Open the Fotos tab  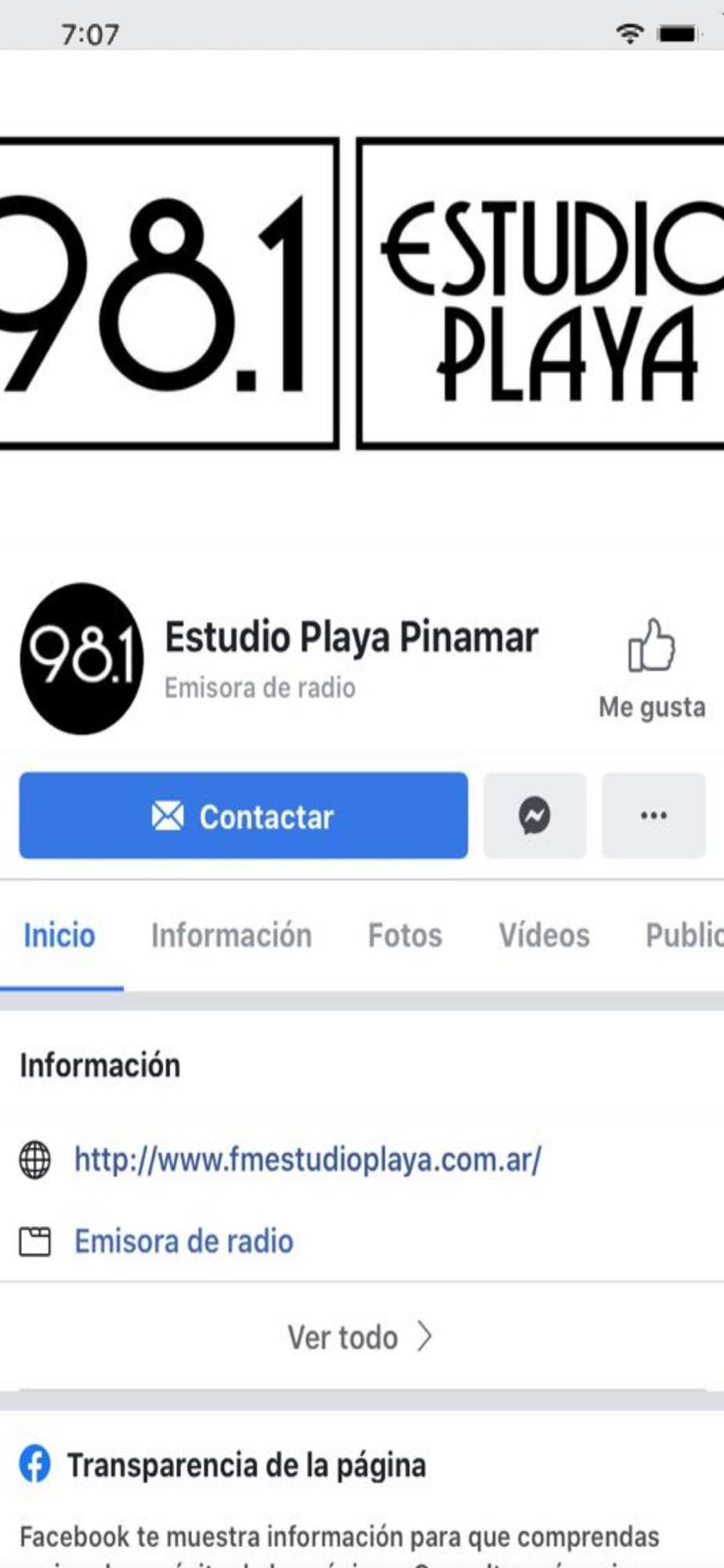(x=405, y=935)
